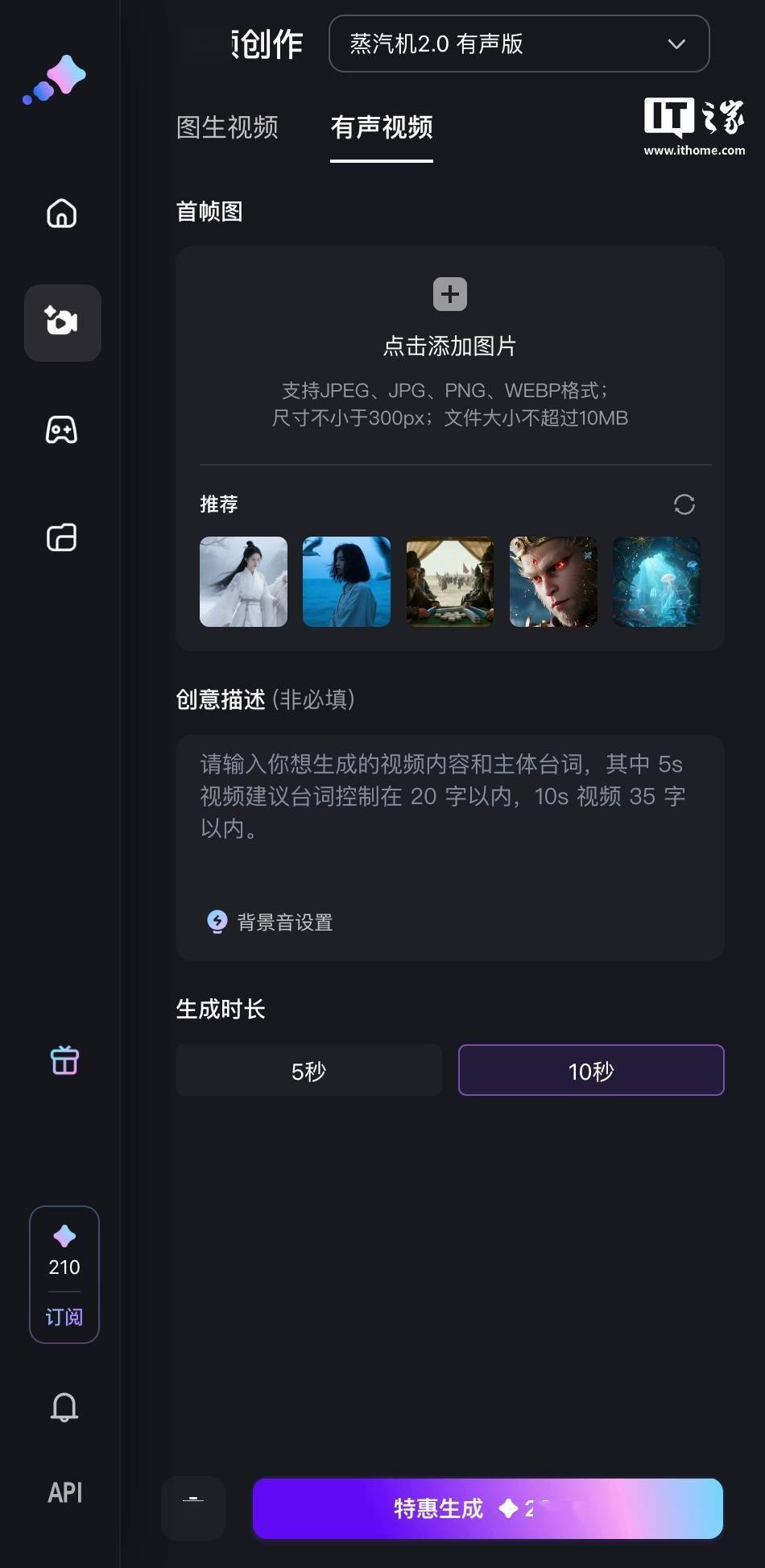This screenshot has height=1568, width=765.
Task: Pick the monkey king recommended image
Action: tap(553, 582)
